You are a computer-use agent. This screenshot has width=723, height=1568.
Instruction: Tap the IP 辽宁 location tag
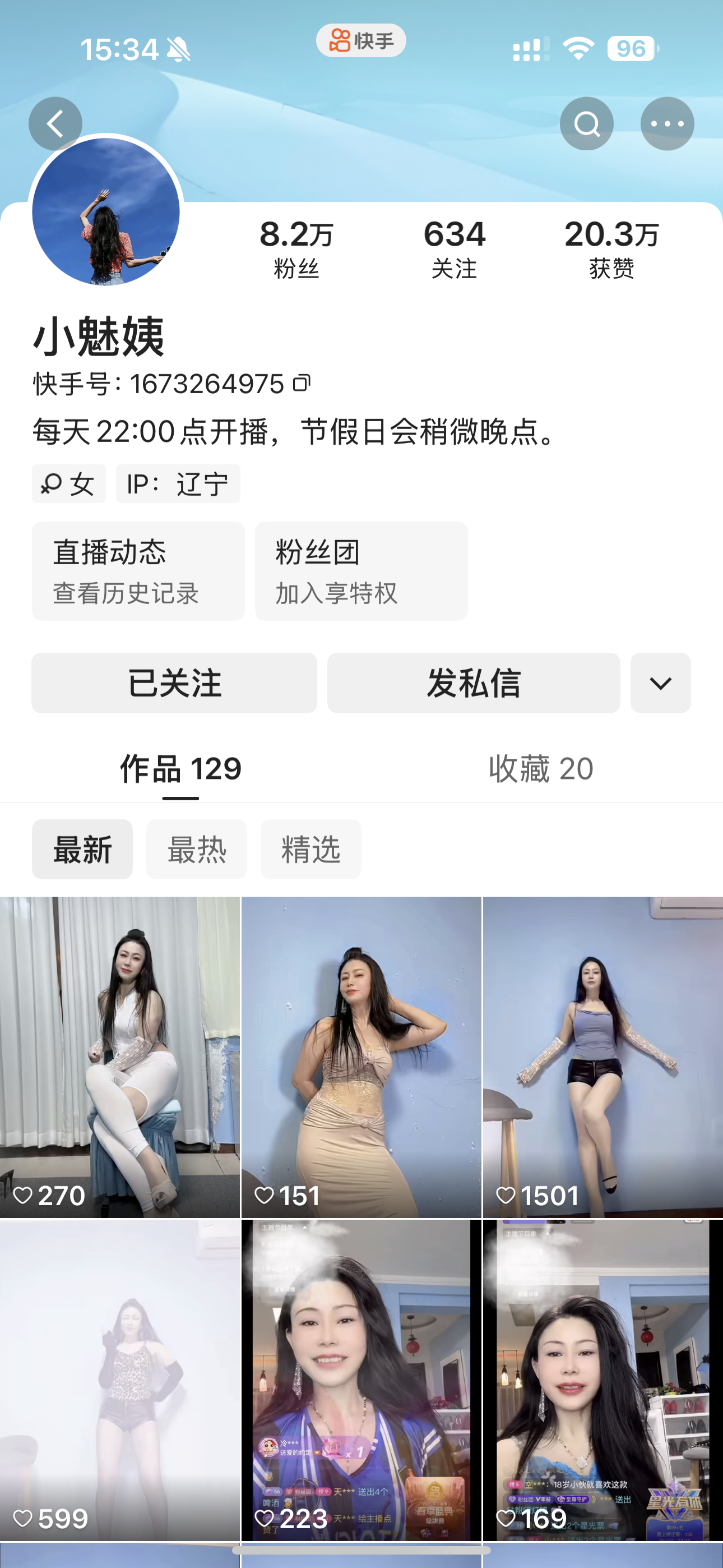tap(178, 483)
